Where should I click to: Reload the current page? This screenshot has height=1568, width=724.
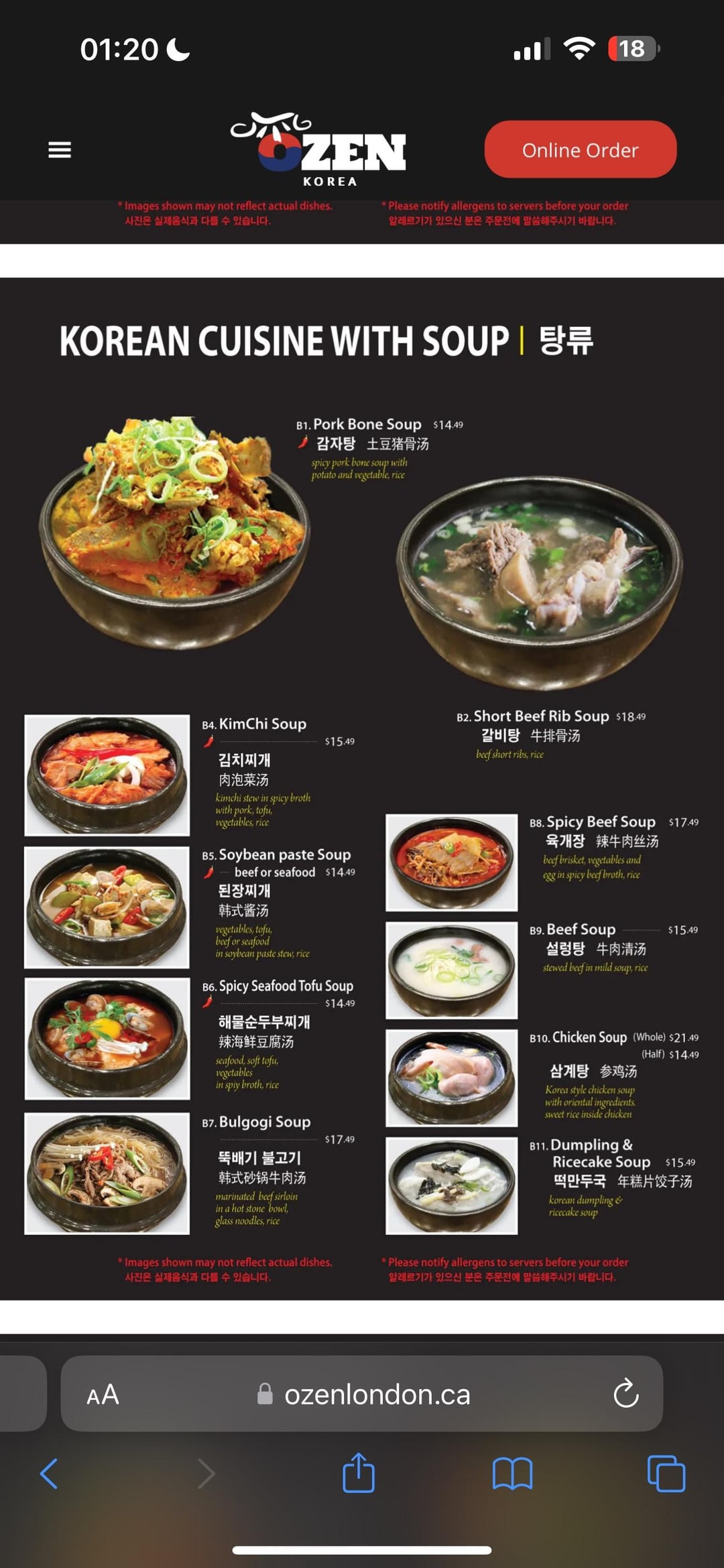click(x=625, y=1394)
